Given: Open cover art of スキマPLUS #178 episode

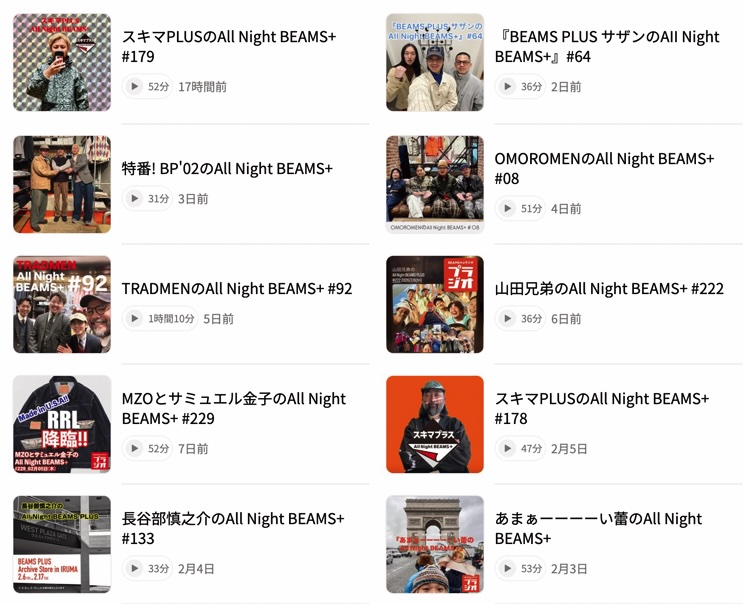Looking at the screenshot, I should pos(435,424).
